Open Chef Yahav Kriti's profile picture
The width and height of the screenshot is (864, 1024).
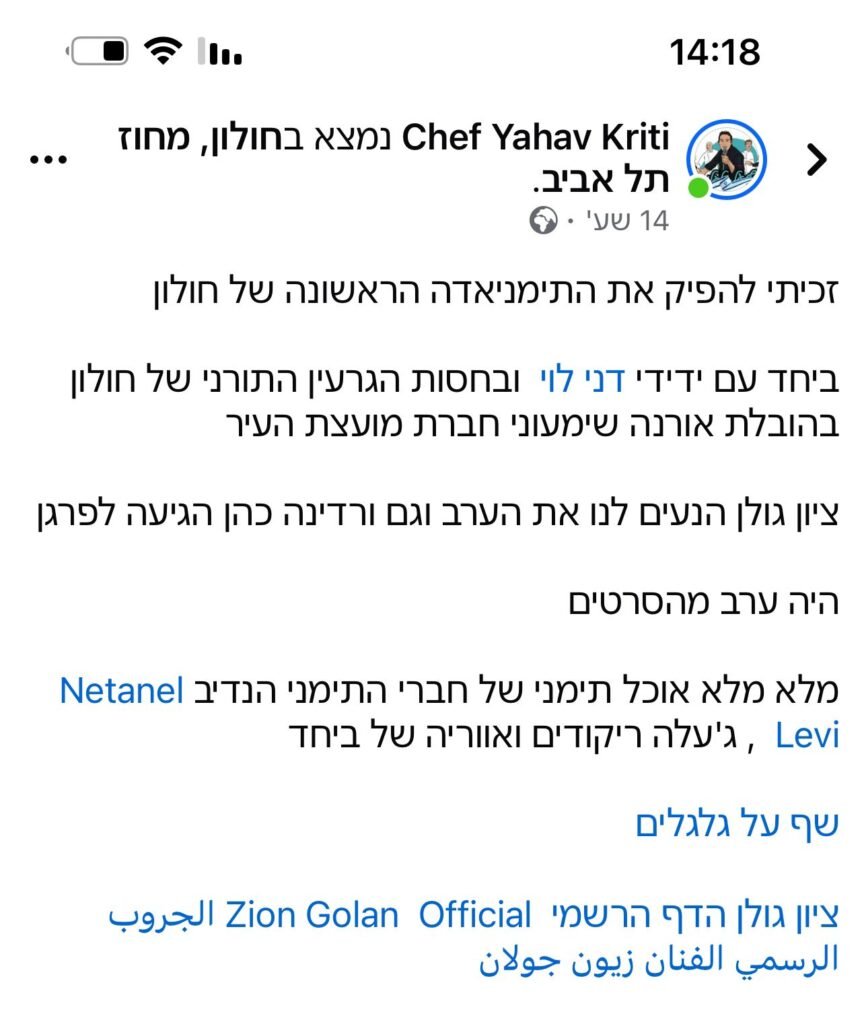click(x=728, y=160)
